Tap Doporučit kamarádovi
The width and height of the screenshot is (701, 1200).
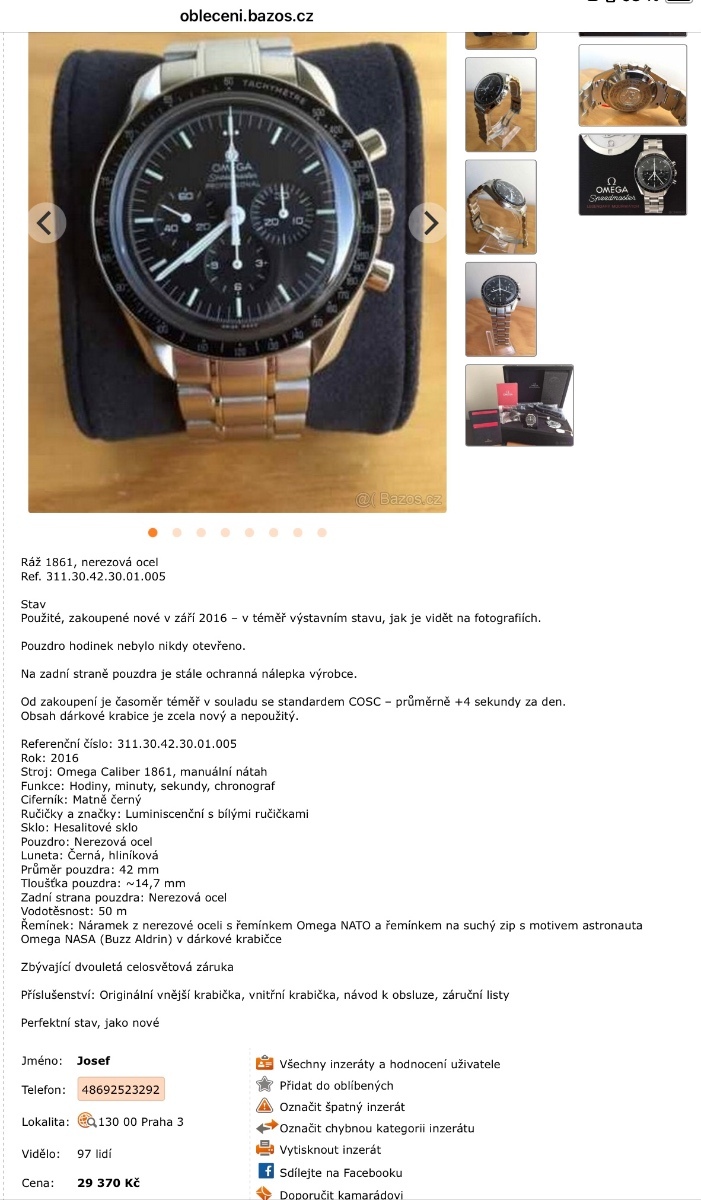[x=341, y=1194]
